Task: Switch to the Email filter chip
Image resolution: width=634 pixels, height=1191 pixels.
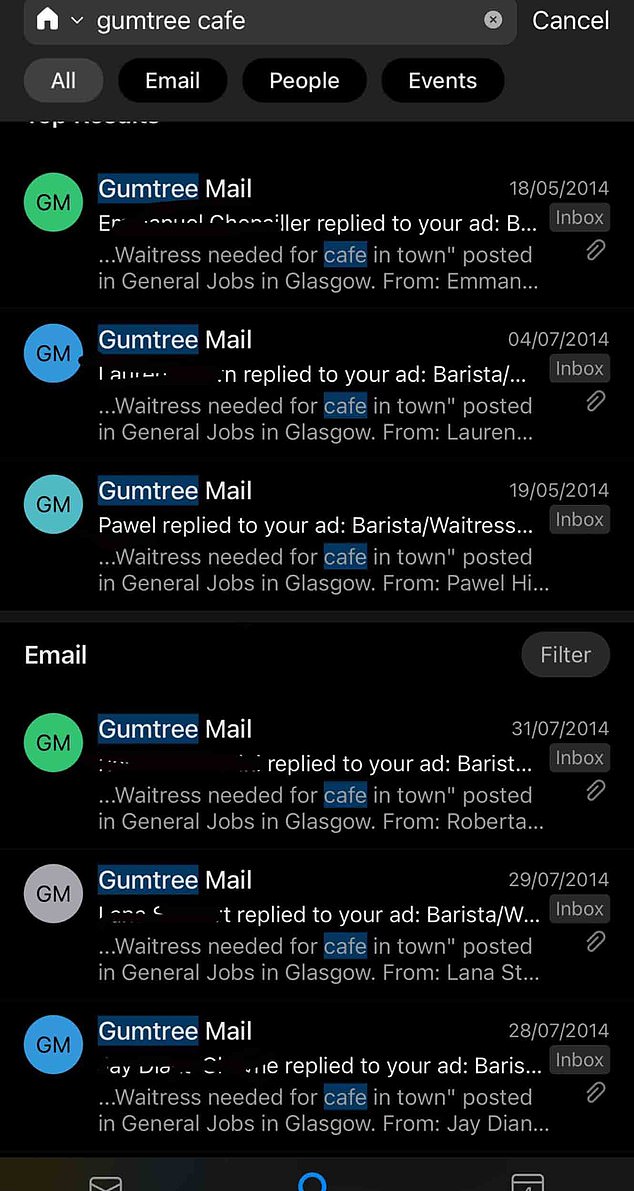Action: pyautogui.click(x=172, y=81)
